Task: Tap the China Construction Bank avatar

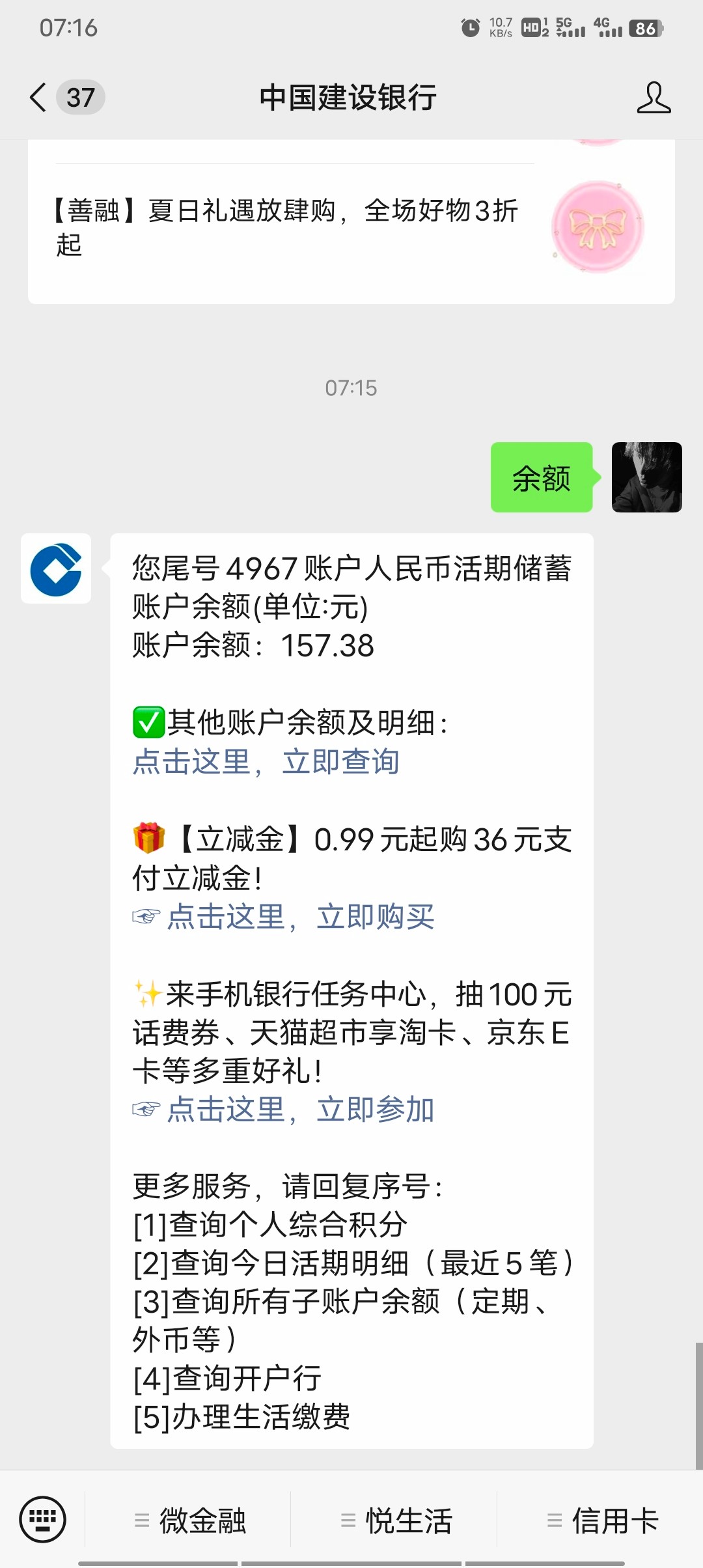Action: [x=56, y=569]
